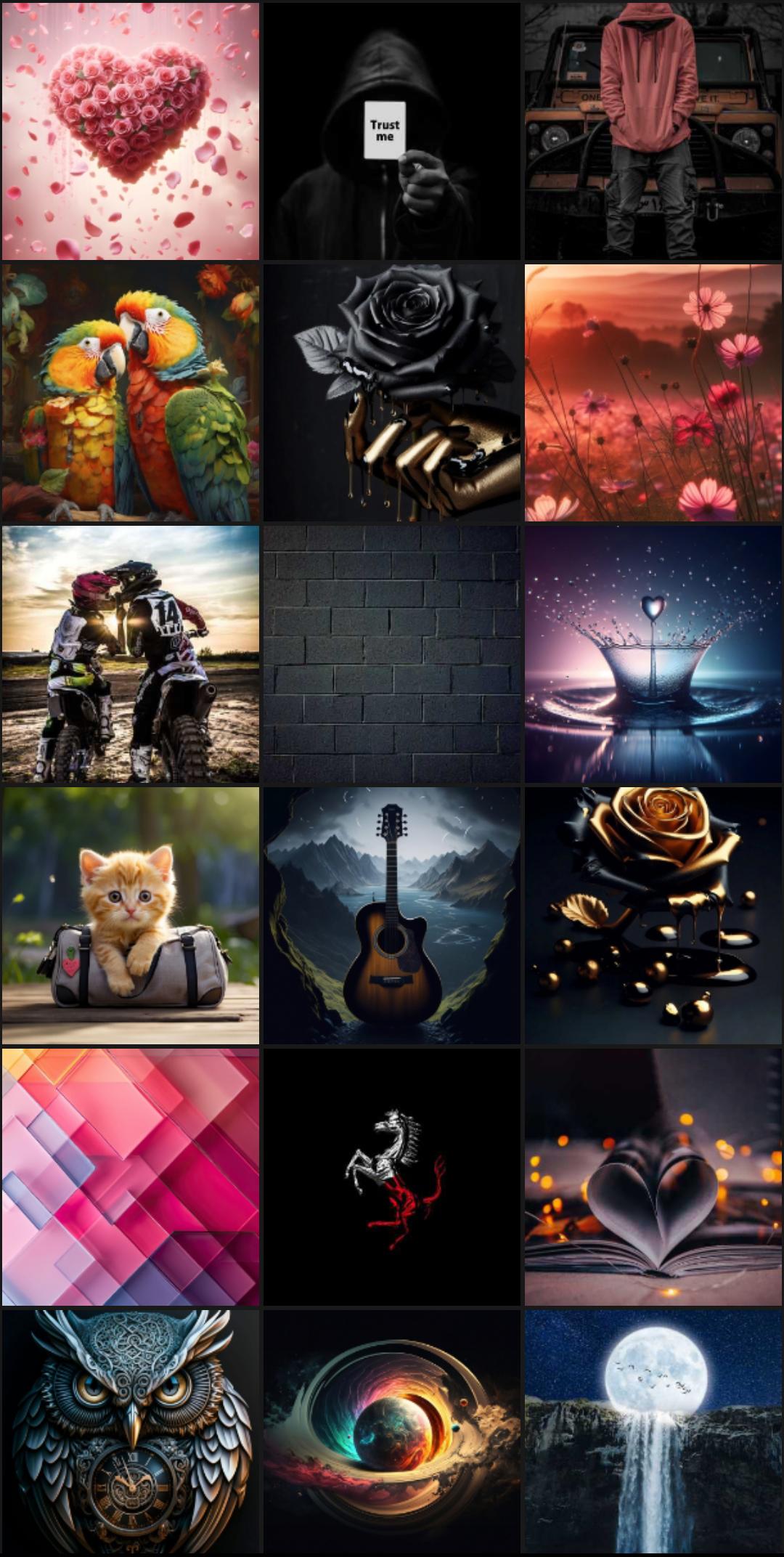Open the heart-shaped book pages wallpaper
The width and height of the screenshot is (784, 1557).
(653, 1176)
